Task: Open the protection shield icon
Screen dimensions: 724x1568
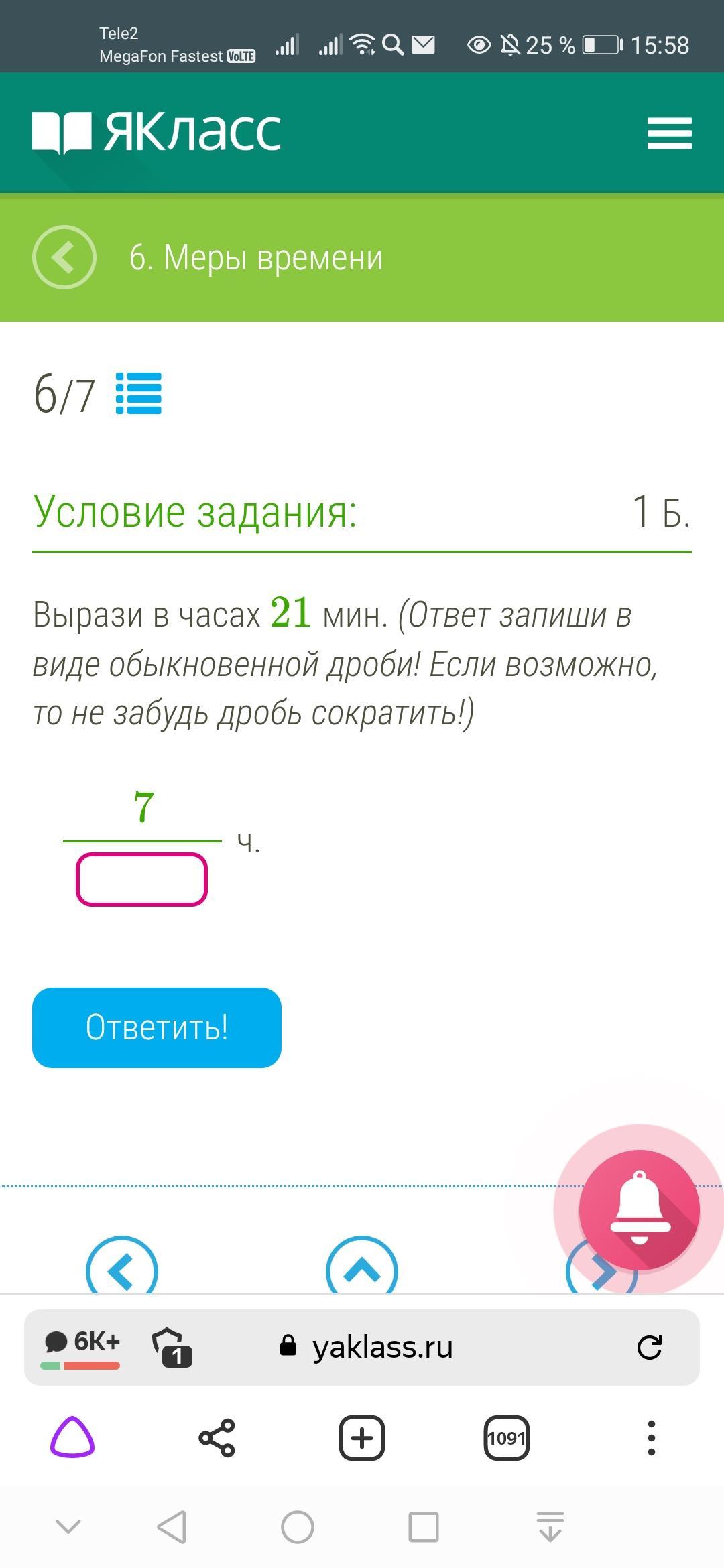Action: pos(172,1347)
